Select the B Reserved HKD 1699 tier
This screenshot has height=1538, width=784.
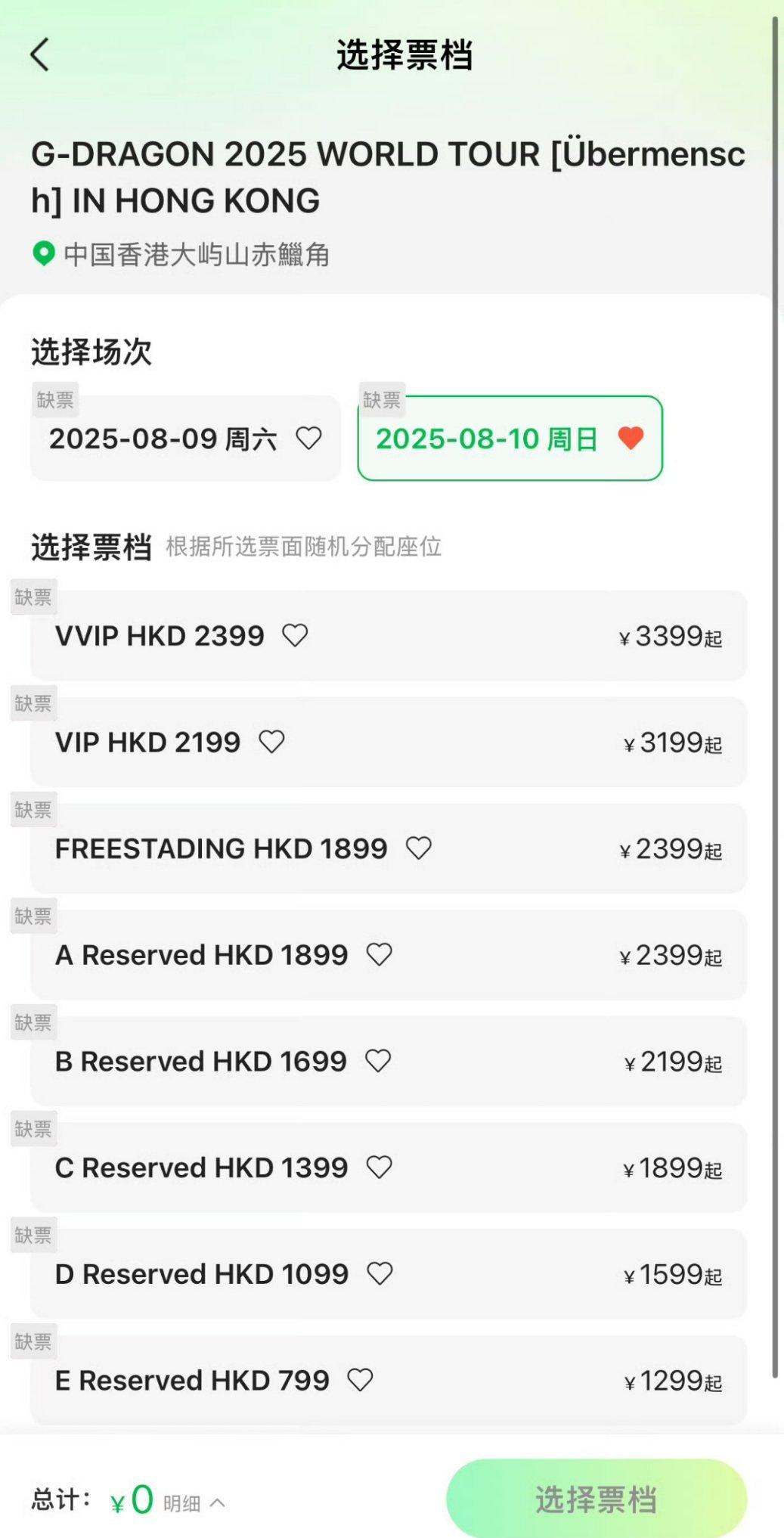(389, 1062)
